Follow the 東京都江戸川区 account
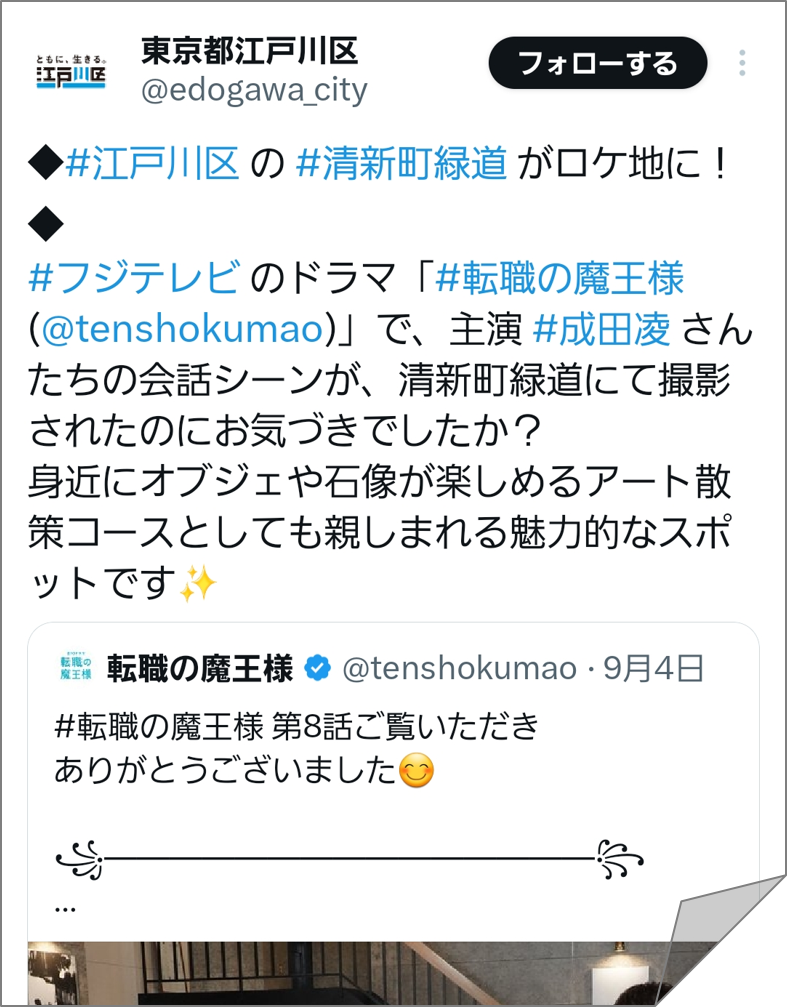The image size is (787, 1007). coord(597,64)
